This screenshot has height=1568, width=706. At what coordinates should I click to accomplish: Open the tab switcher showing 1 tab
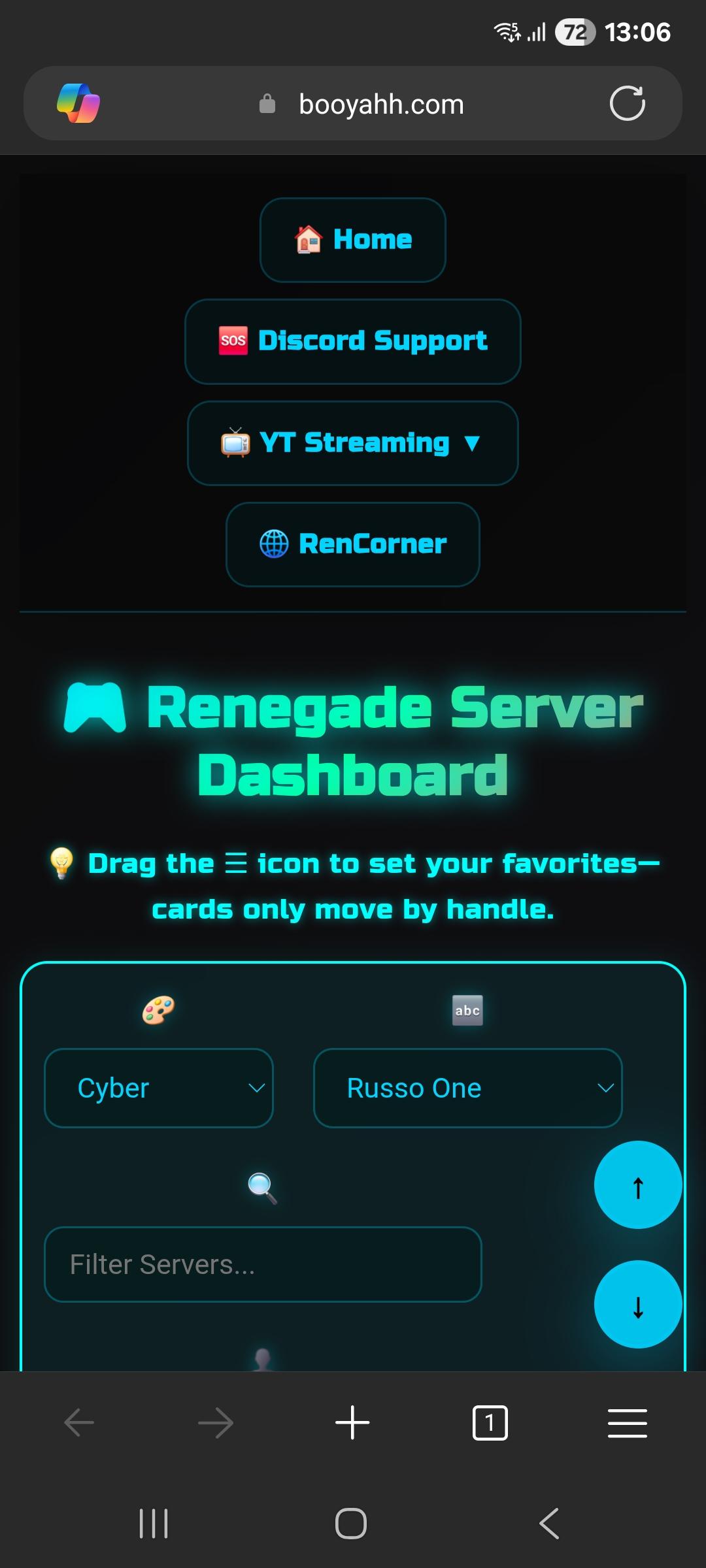[490, 1422]
